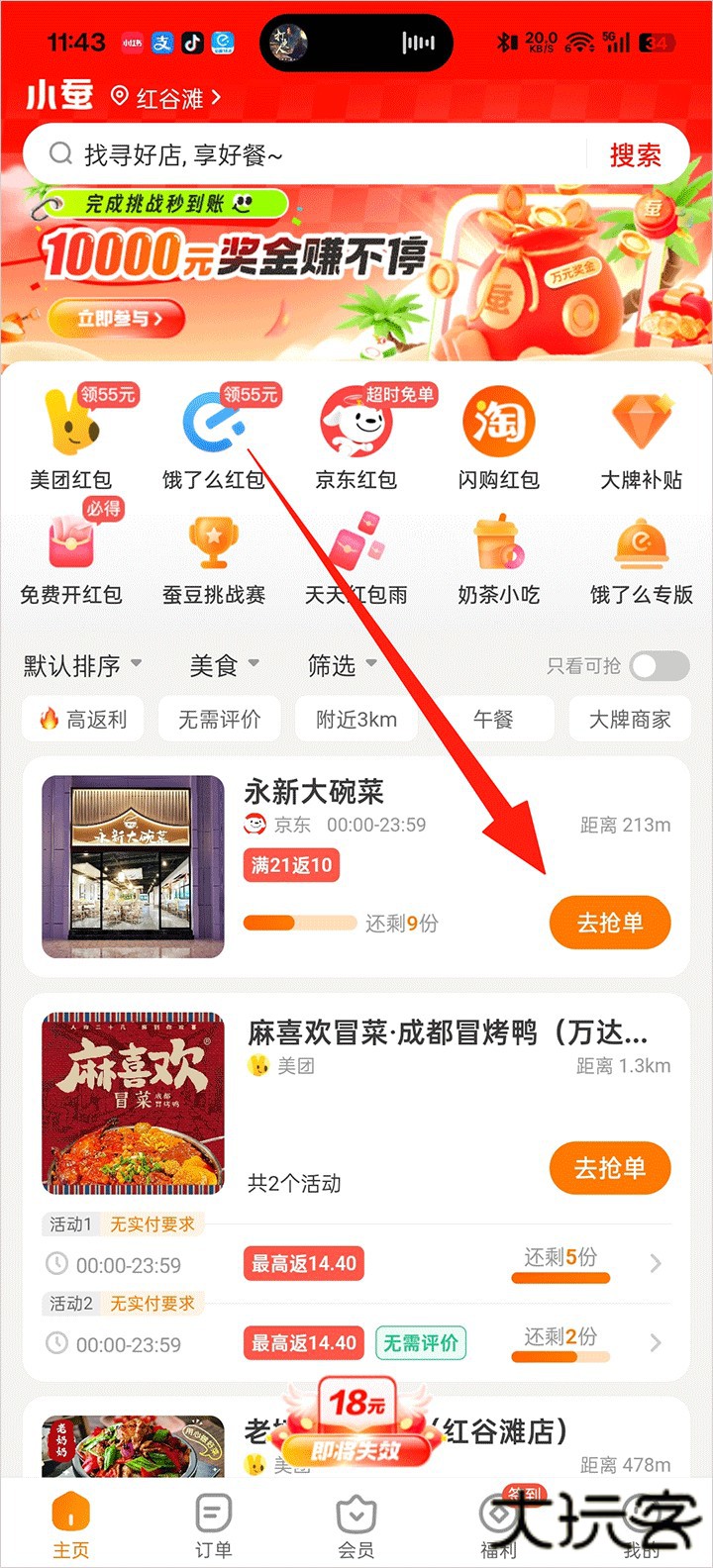Select the 无需评价 filter chip

(x=219, y=719)
